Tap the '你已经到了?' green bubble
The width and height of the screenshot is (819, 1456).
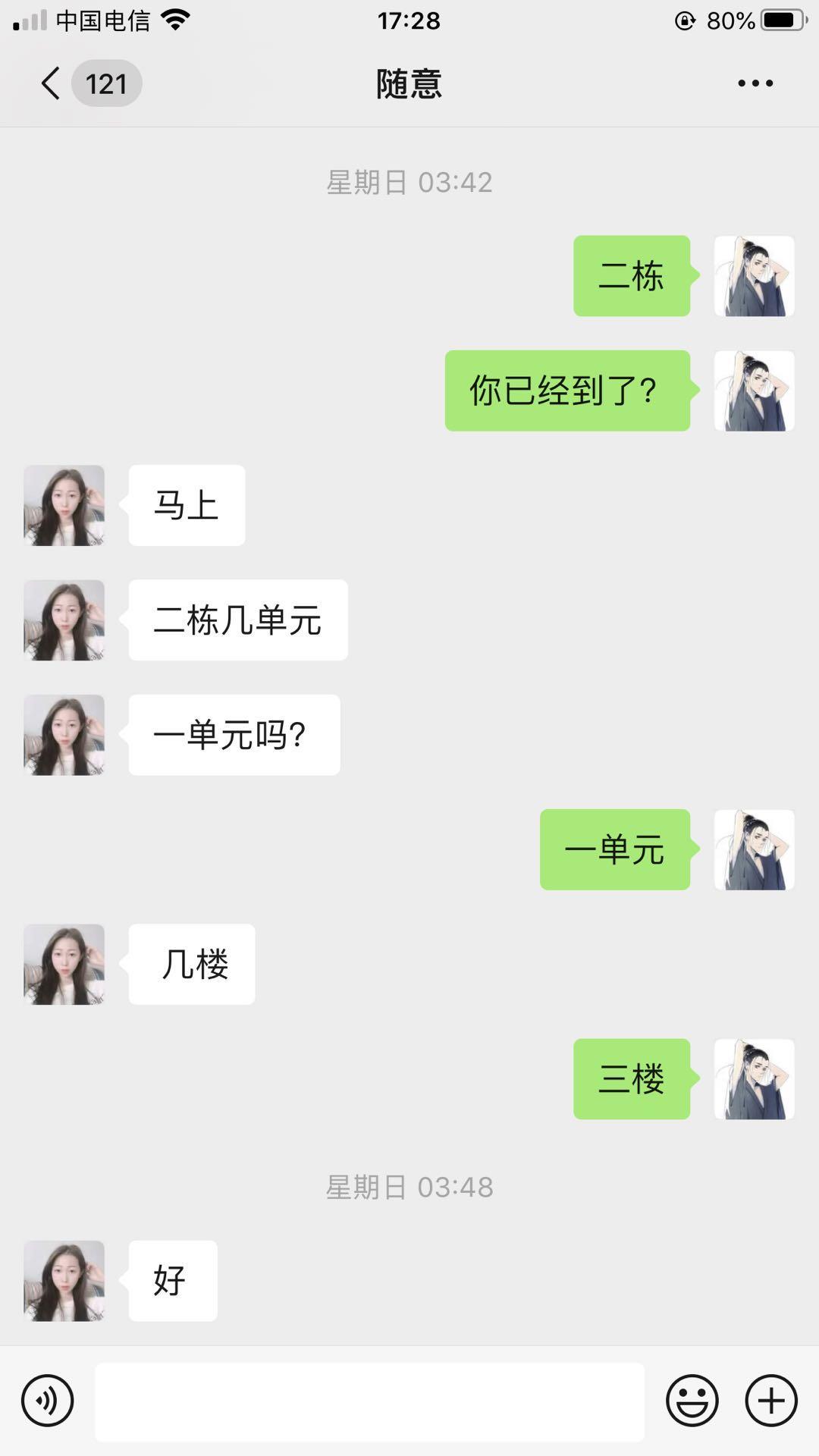click(x=567, y=391)
